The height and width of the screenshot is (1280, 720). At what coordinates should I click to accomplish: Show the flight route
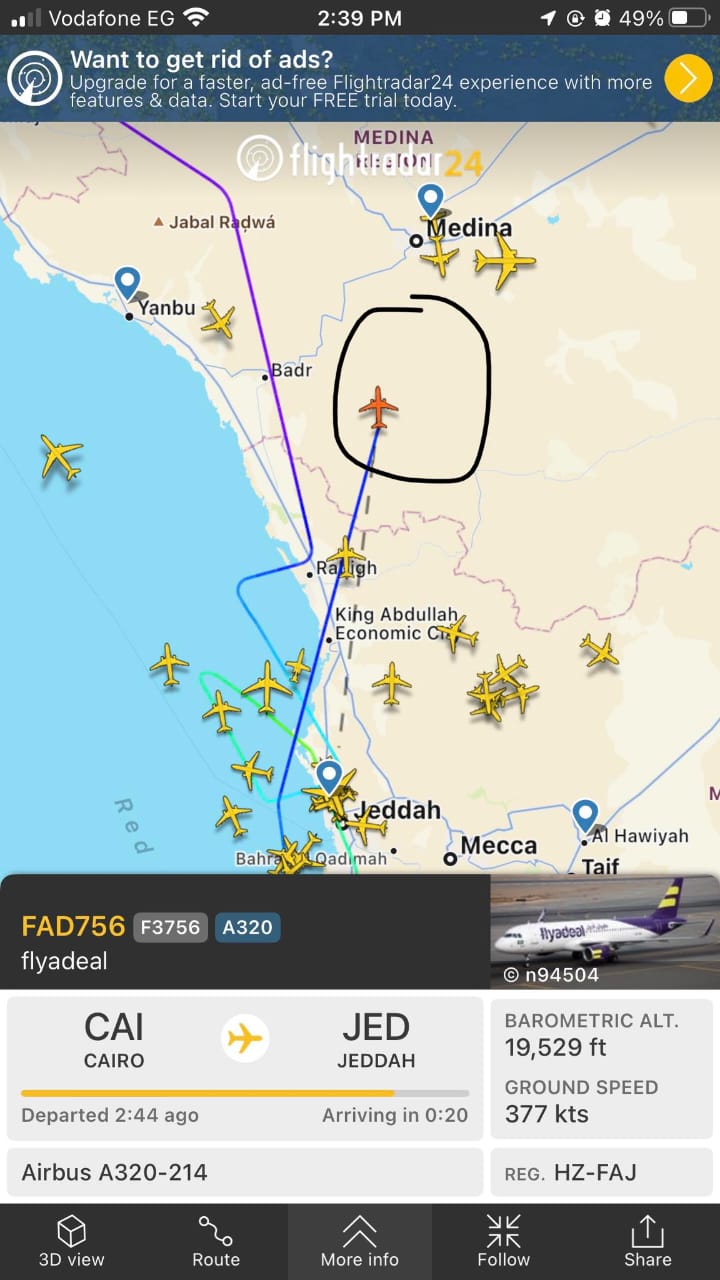pyautogui.click(x=216, y=1241)
